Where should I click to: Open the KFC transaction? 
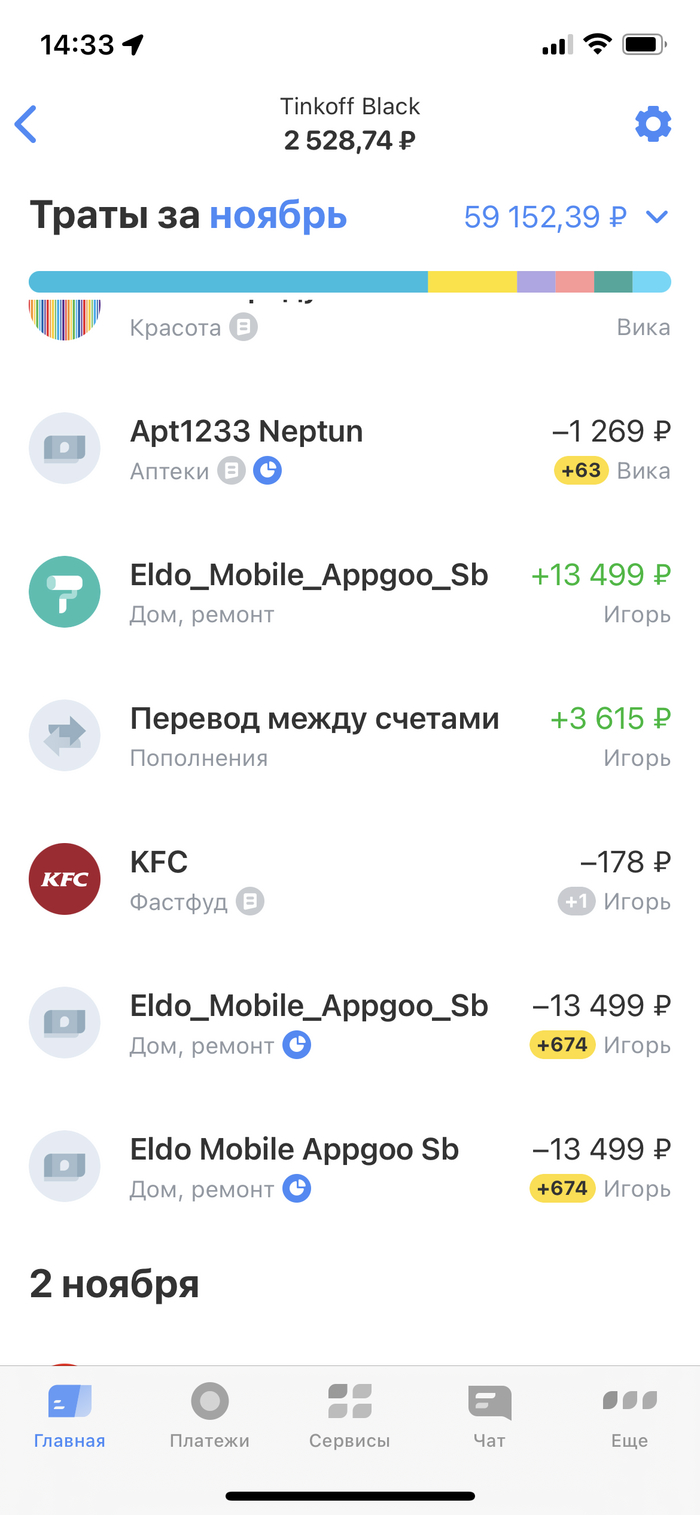tap(350, 879)
